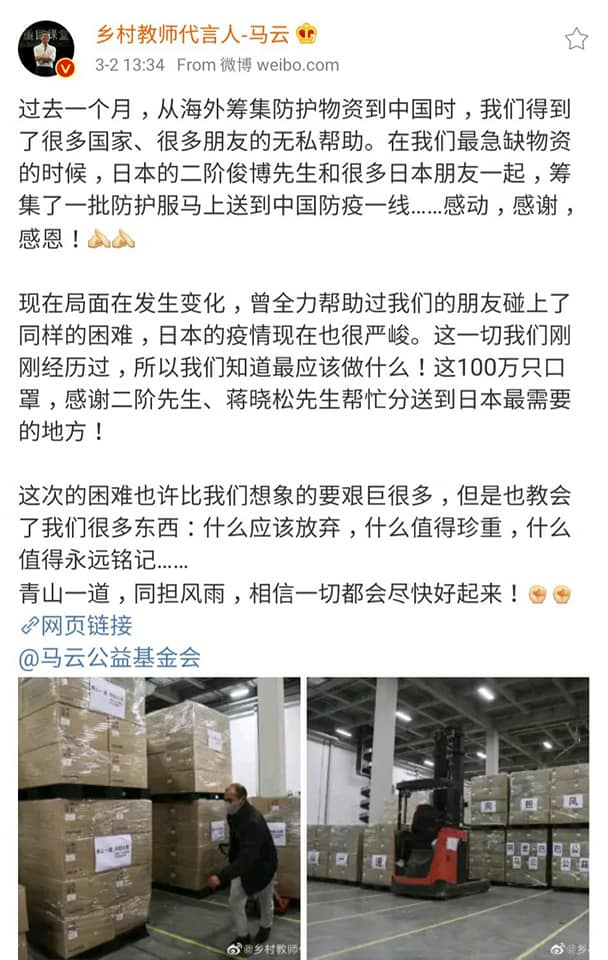The width and height of the screenshot is (608, 960).
Task: Open the profile avatar of 乡村教师代言人-马云
Action: [46, 47]
